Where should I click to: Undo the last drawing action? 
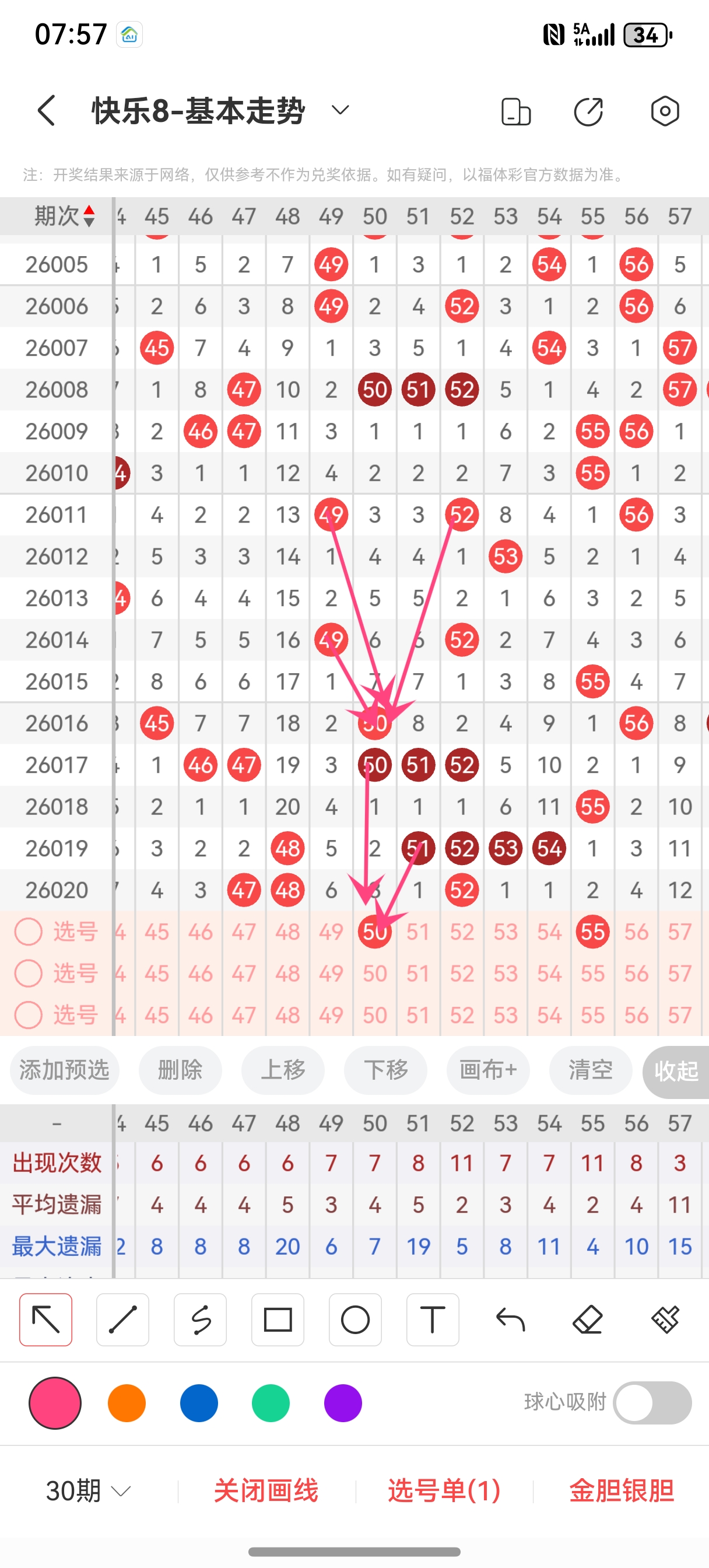[510, 1319]
